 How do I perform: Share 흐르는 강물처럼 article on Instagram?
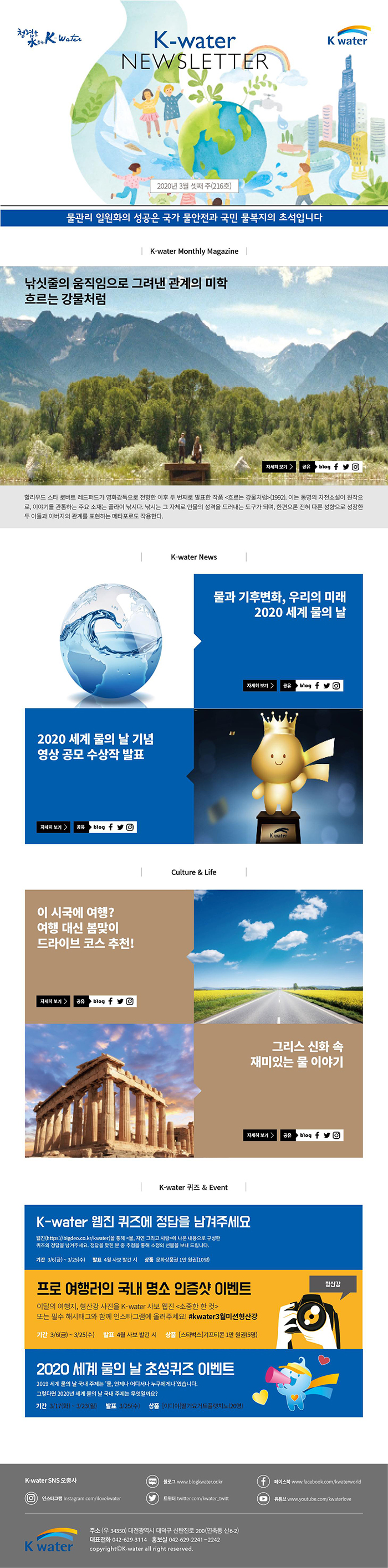[x=356, y=467]
